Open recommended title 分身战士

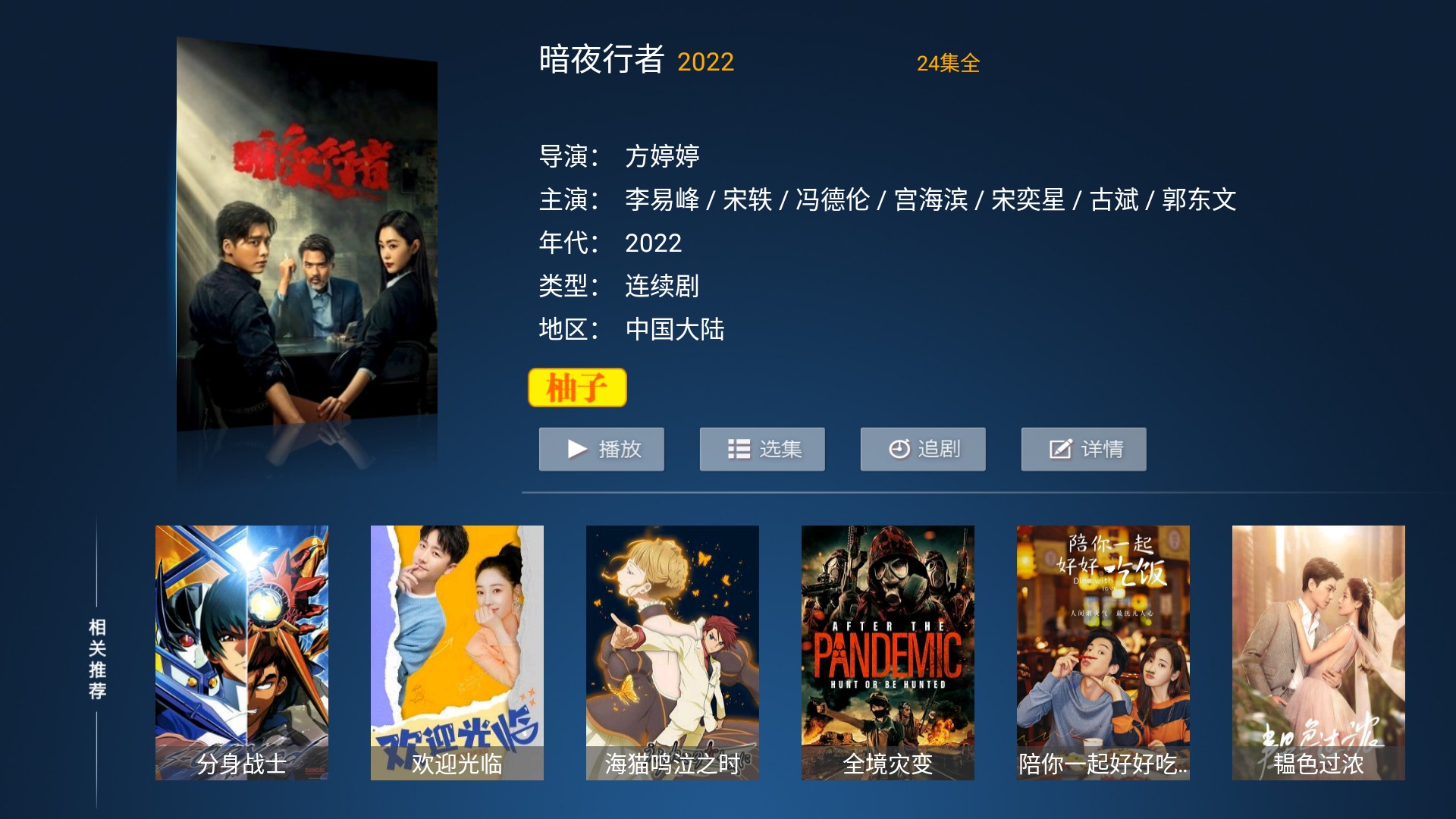pos(242,652)
